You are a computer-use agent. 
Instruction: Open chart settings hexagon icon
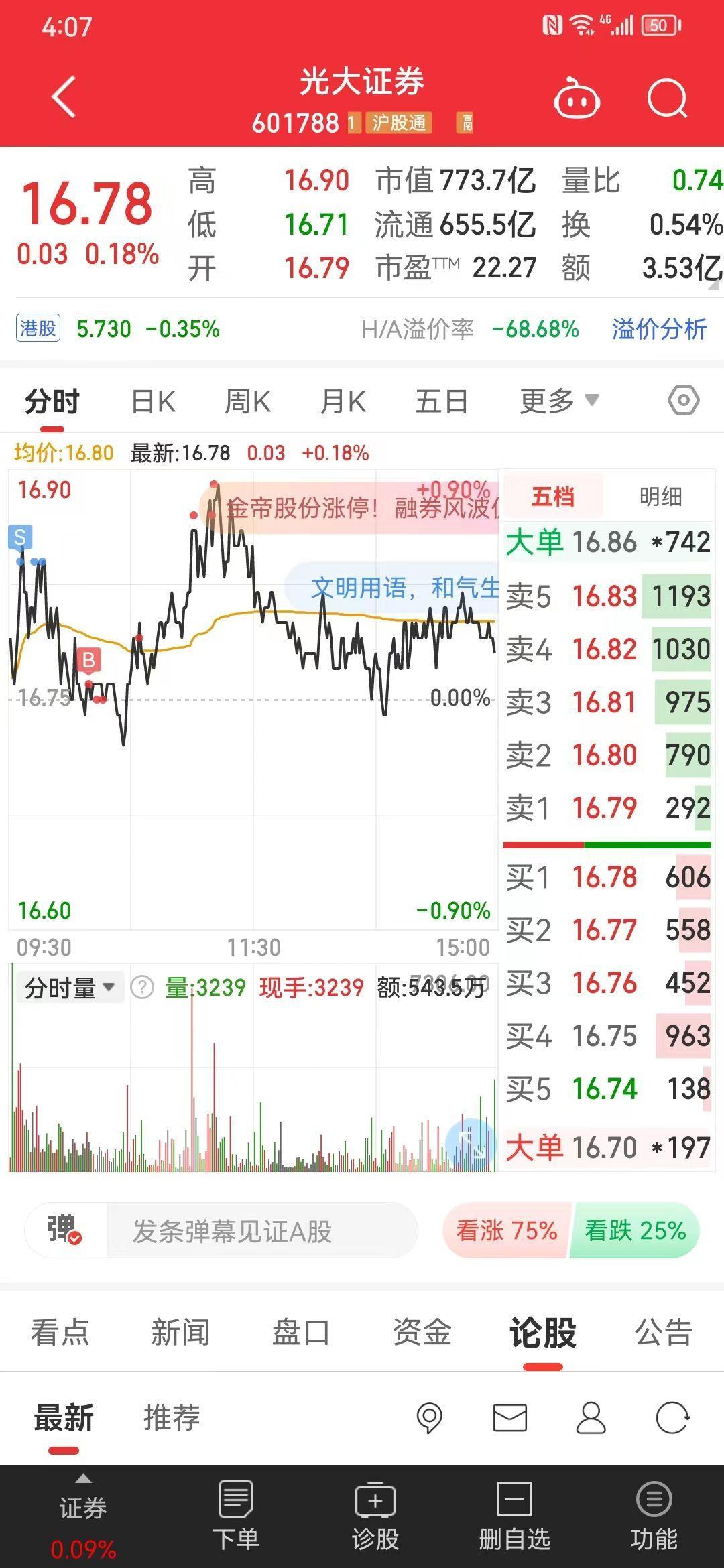point(684,401)
